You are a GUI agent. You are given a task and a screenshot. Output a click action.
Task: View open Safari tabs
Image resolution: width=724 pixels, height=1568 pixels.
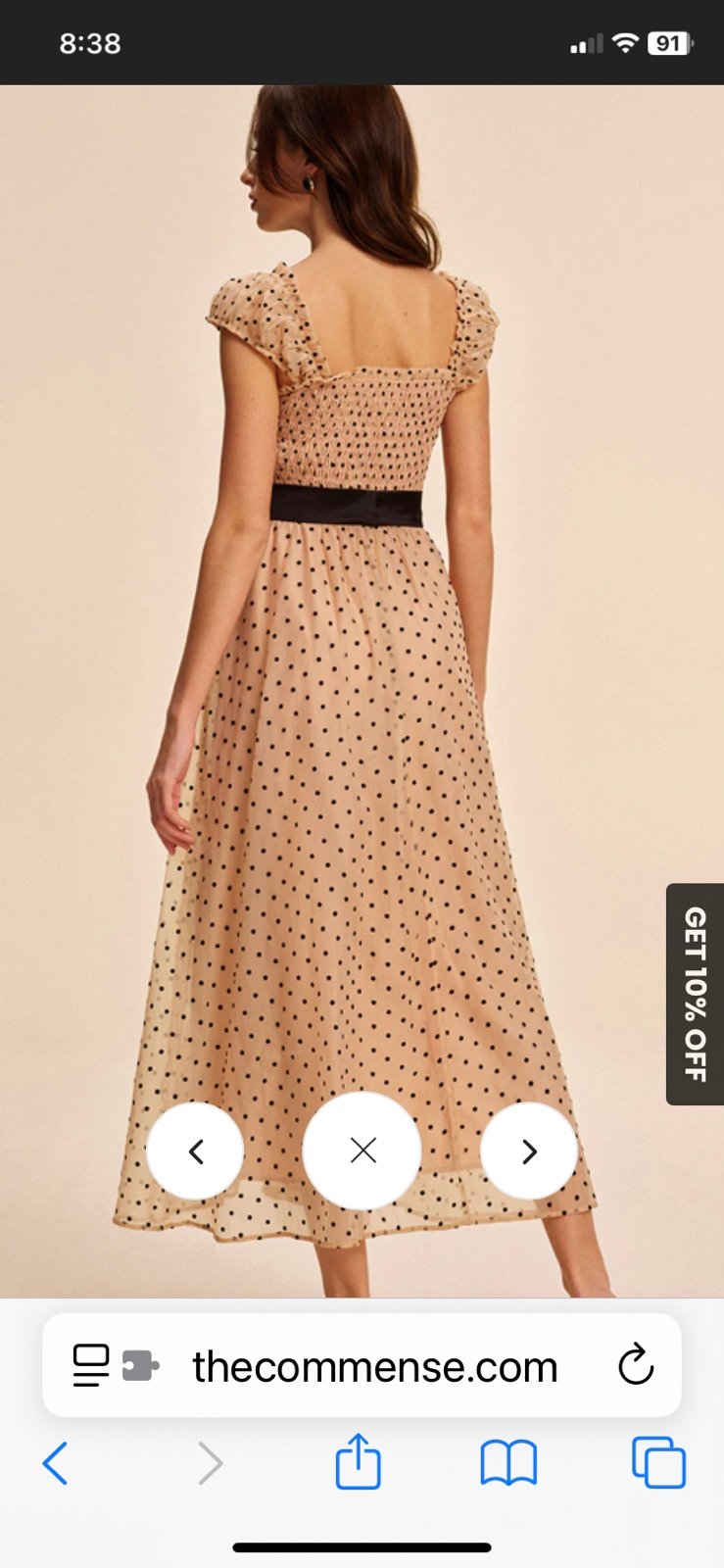658,1463
